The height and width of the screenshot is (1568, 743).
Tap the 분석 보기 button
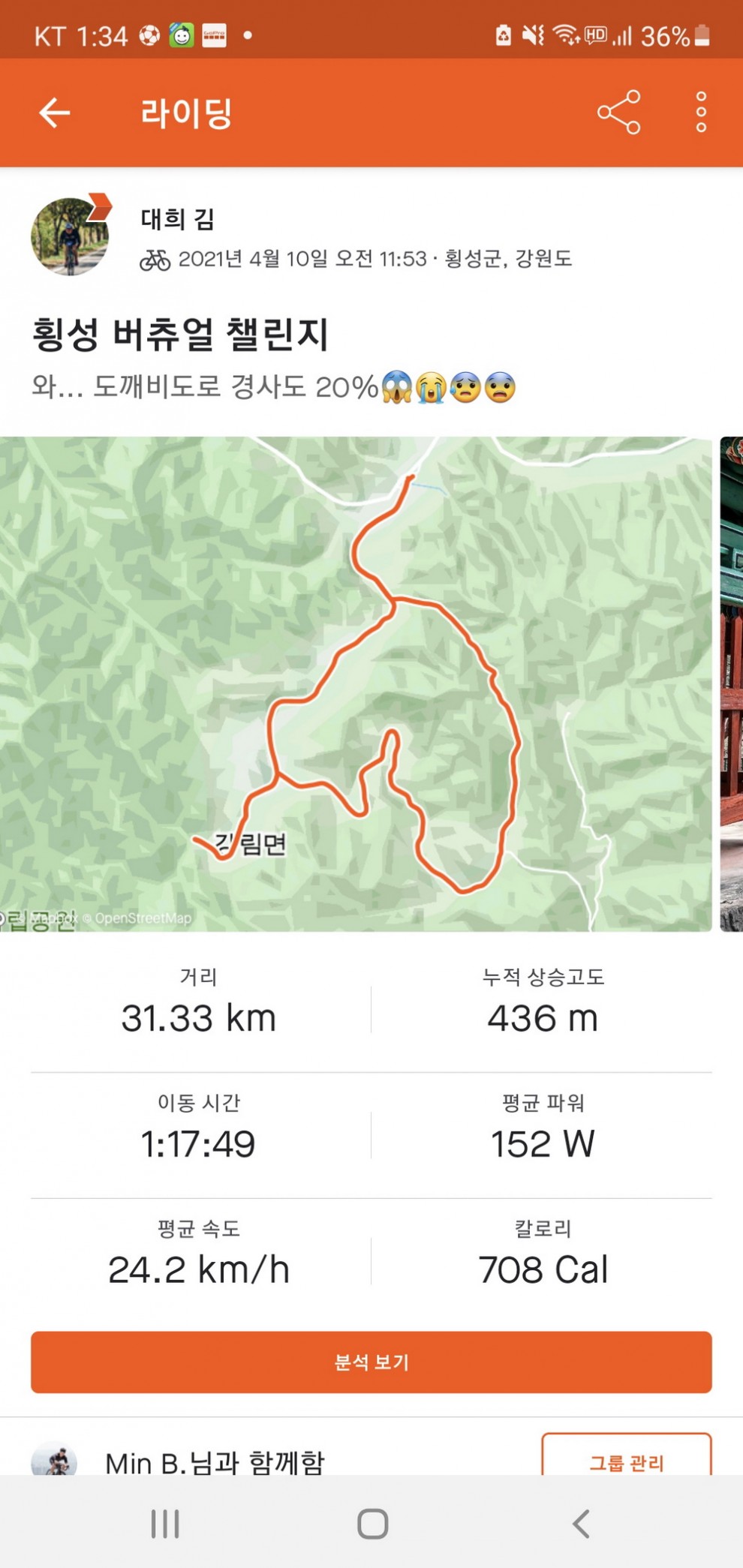coord(371,1362)
